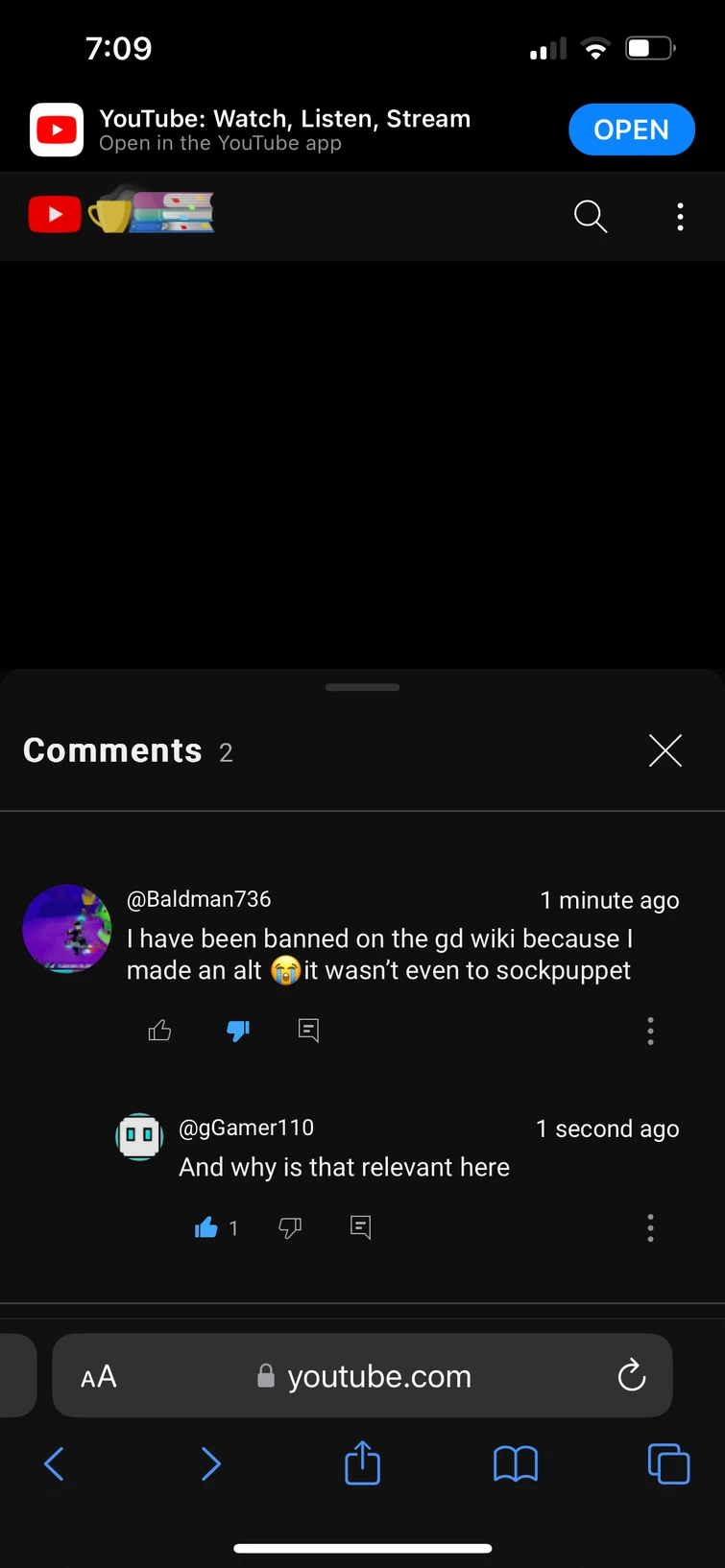Reply to @gGamer110's comment
This screenshot has height=1568, width=725.
[361, 1227]
